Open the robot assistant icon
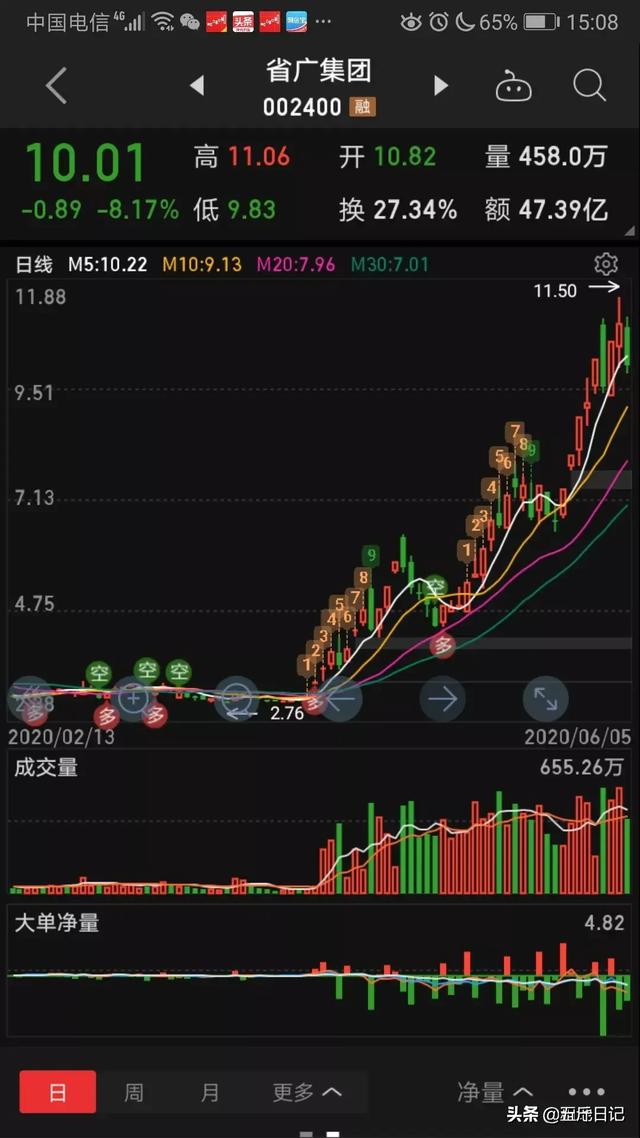This screenshot has width=640, height=1138. click(514, 87)
